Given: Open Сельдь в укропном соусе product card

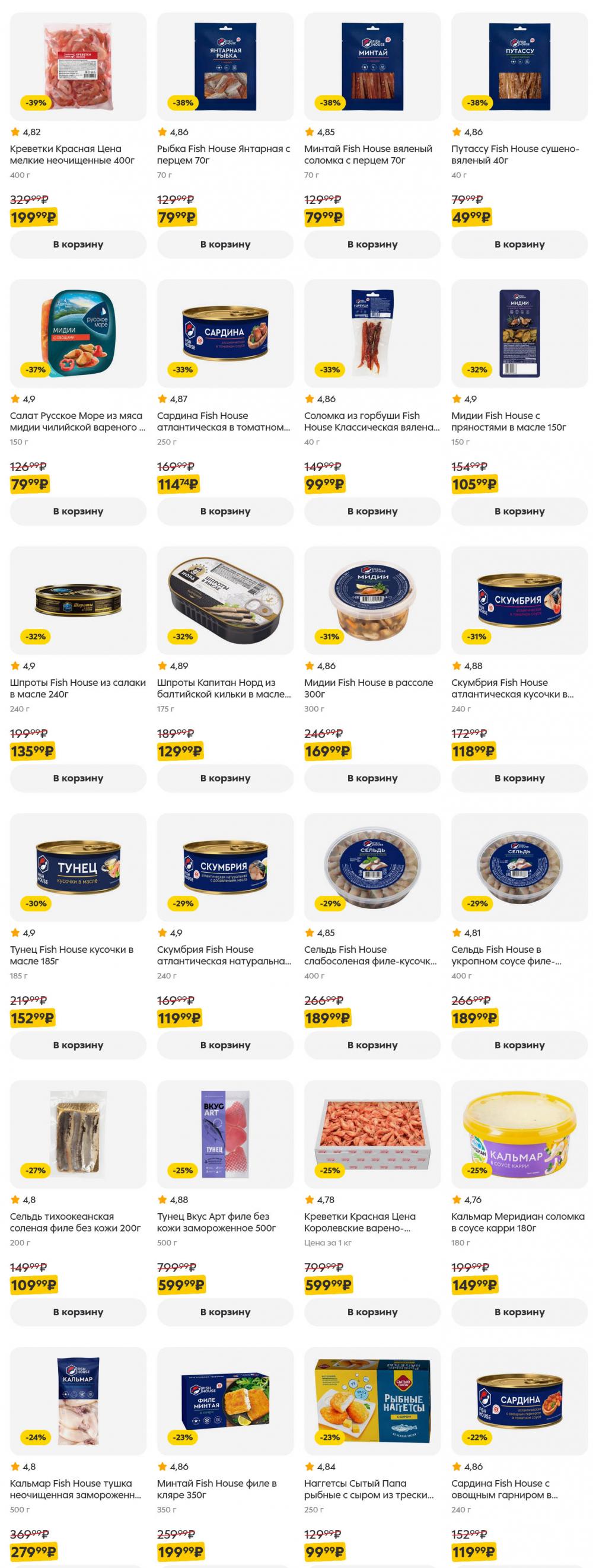Looking at the screenshot, I should coord(519,867).
